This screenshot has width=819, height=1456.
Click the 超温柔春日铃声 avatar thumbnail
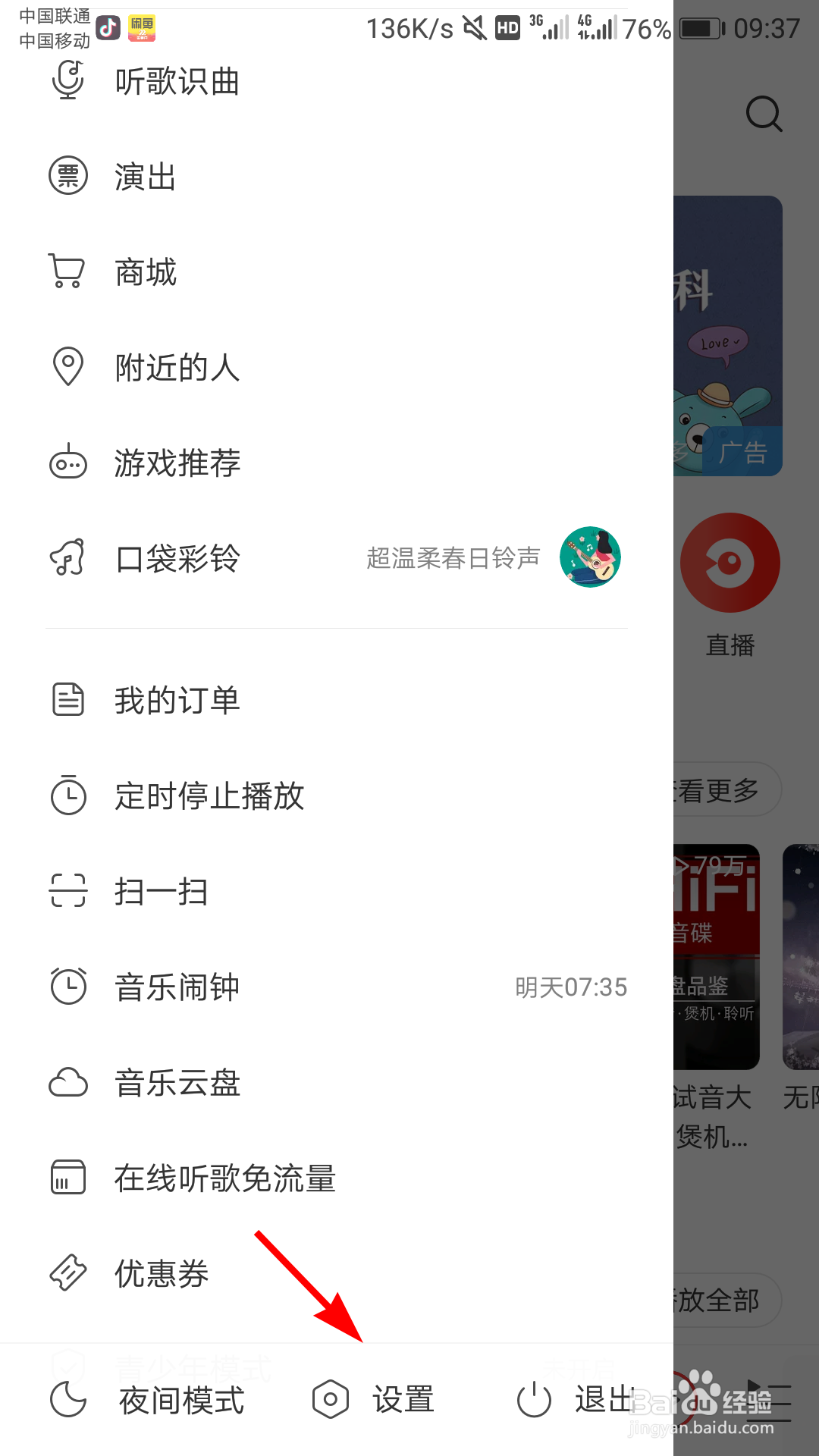[591, 559]
